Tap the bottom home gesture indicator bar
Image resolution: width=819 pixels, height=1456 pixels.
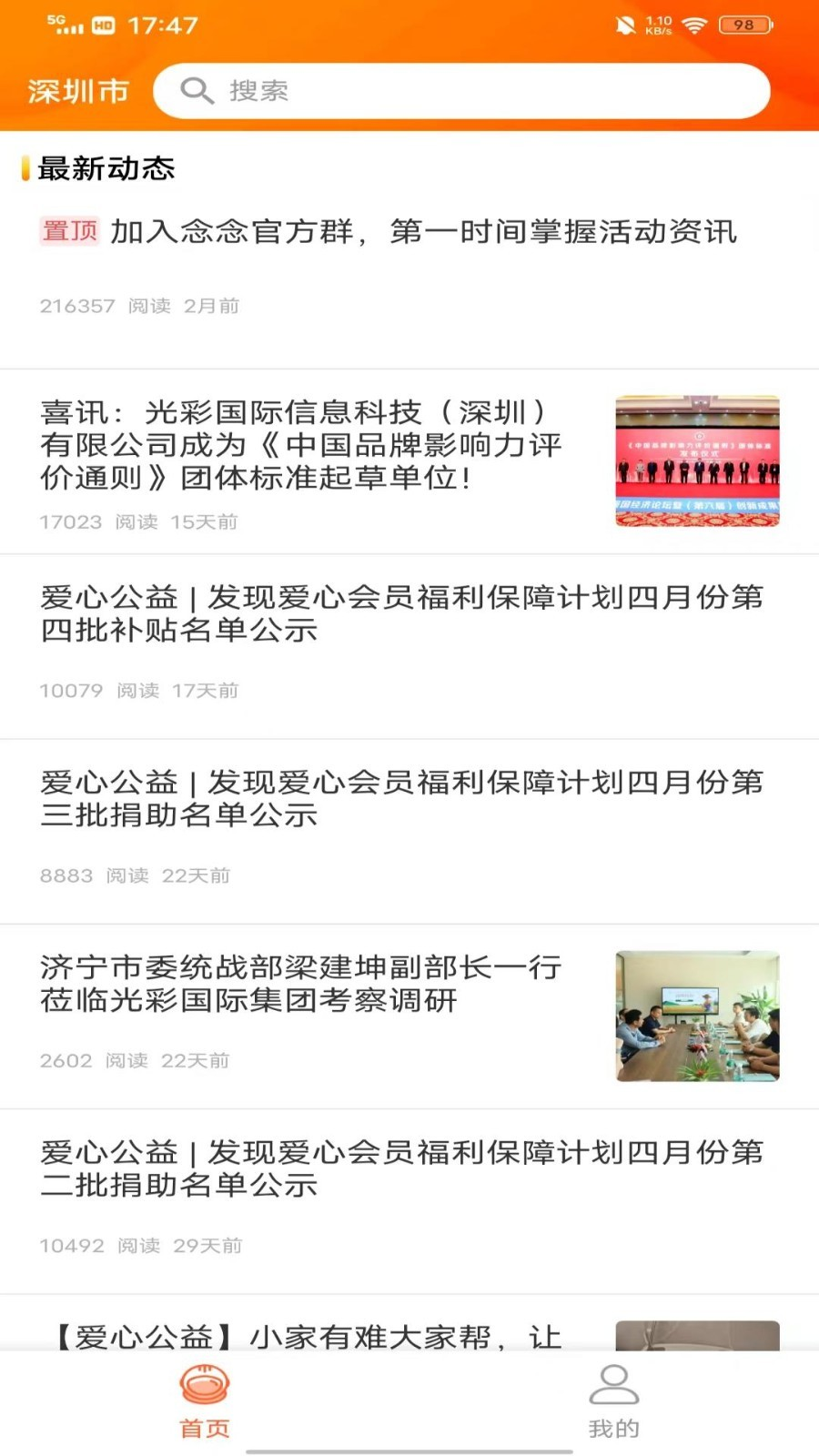pyautogui.click(x=409, y=1449)
